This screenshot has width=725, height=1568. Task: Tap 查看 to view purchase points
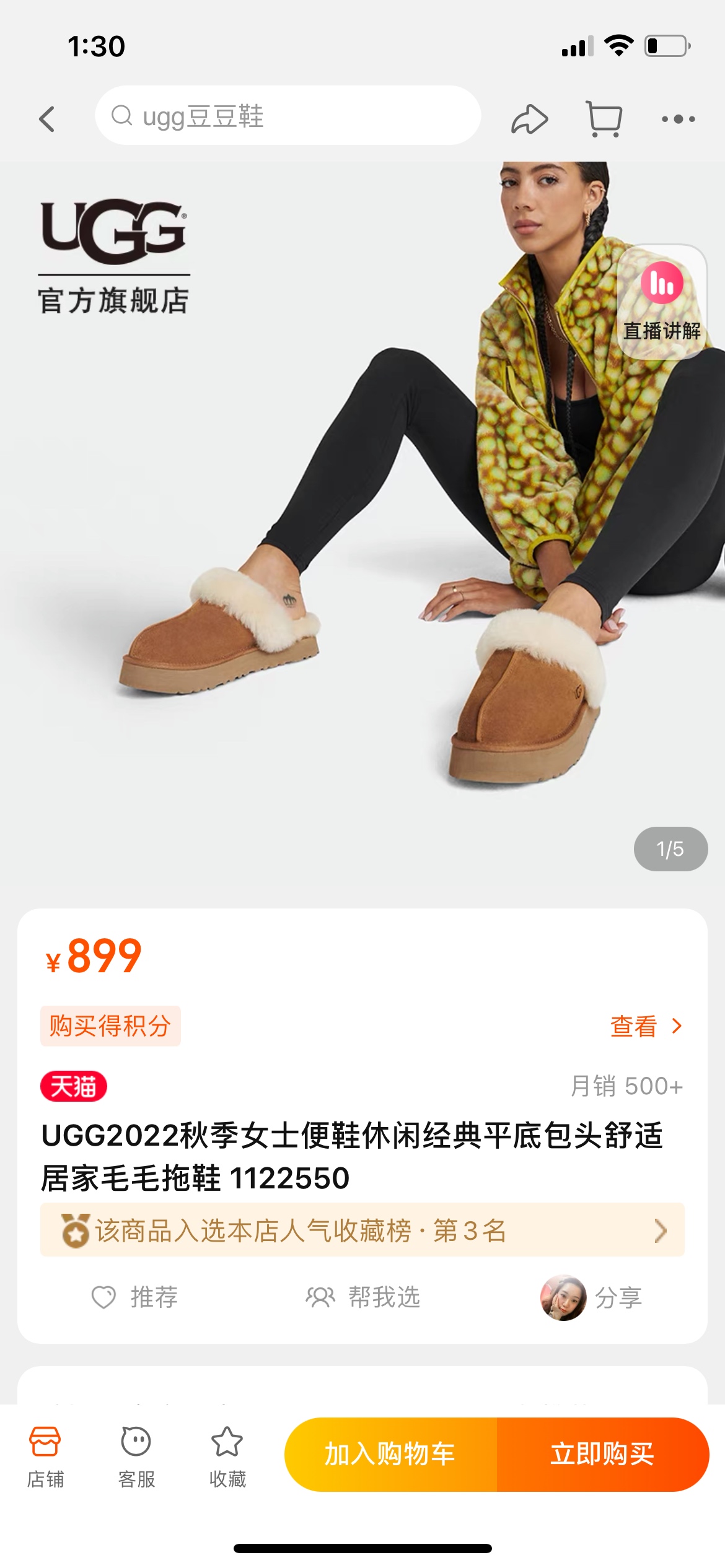click(x=646, y=1026)
